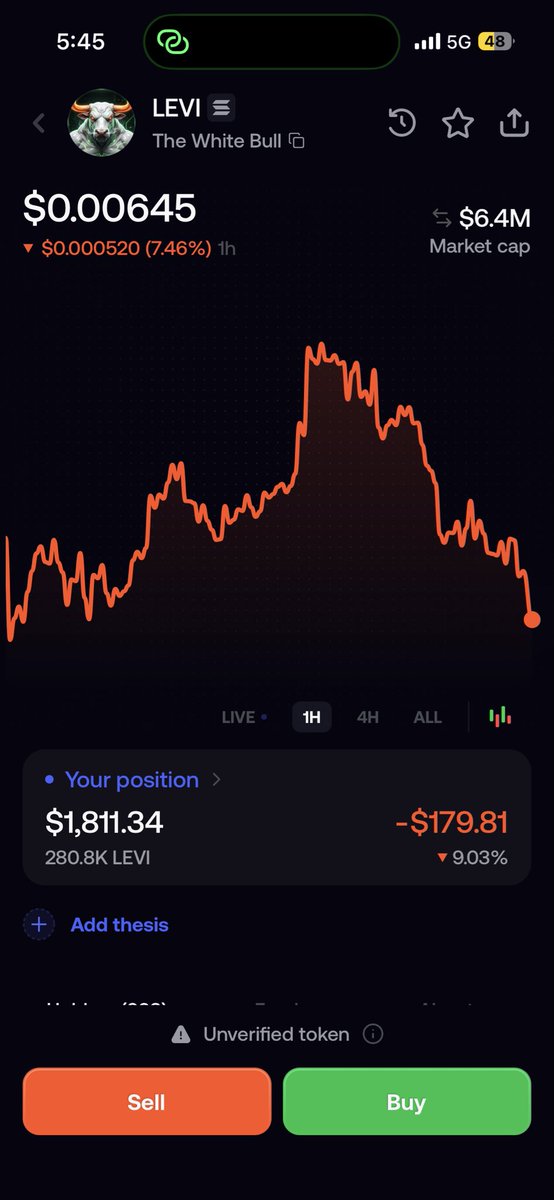Tap the Sell button
The height and width of the screenshot is (1200, 554).
pyautogui.click(x=147, y=1102)
